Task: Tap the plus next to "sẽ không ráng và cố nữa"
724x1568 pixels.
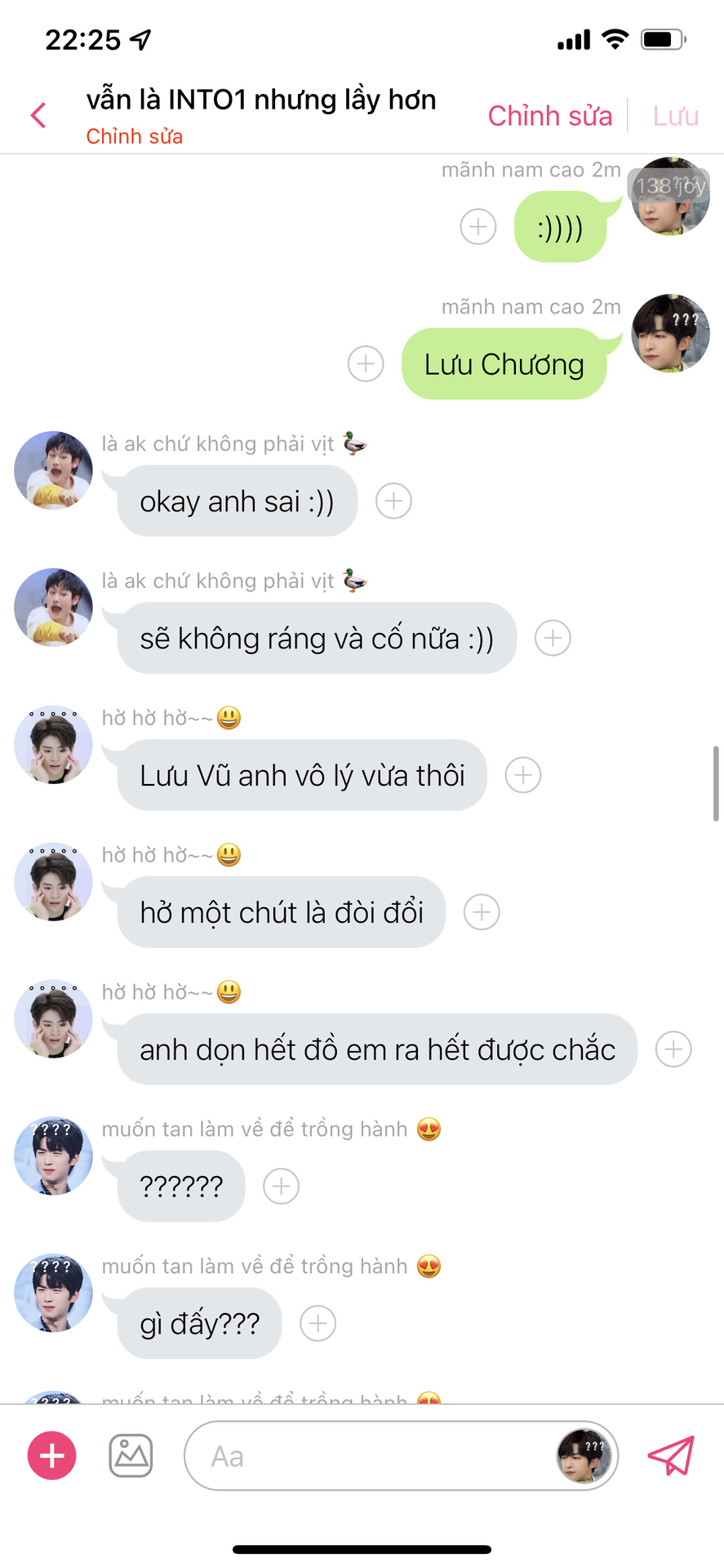Action: click(553, 638)
